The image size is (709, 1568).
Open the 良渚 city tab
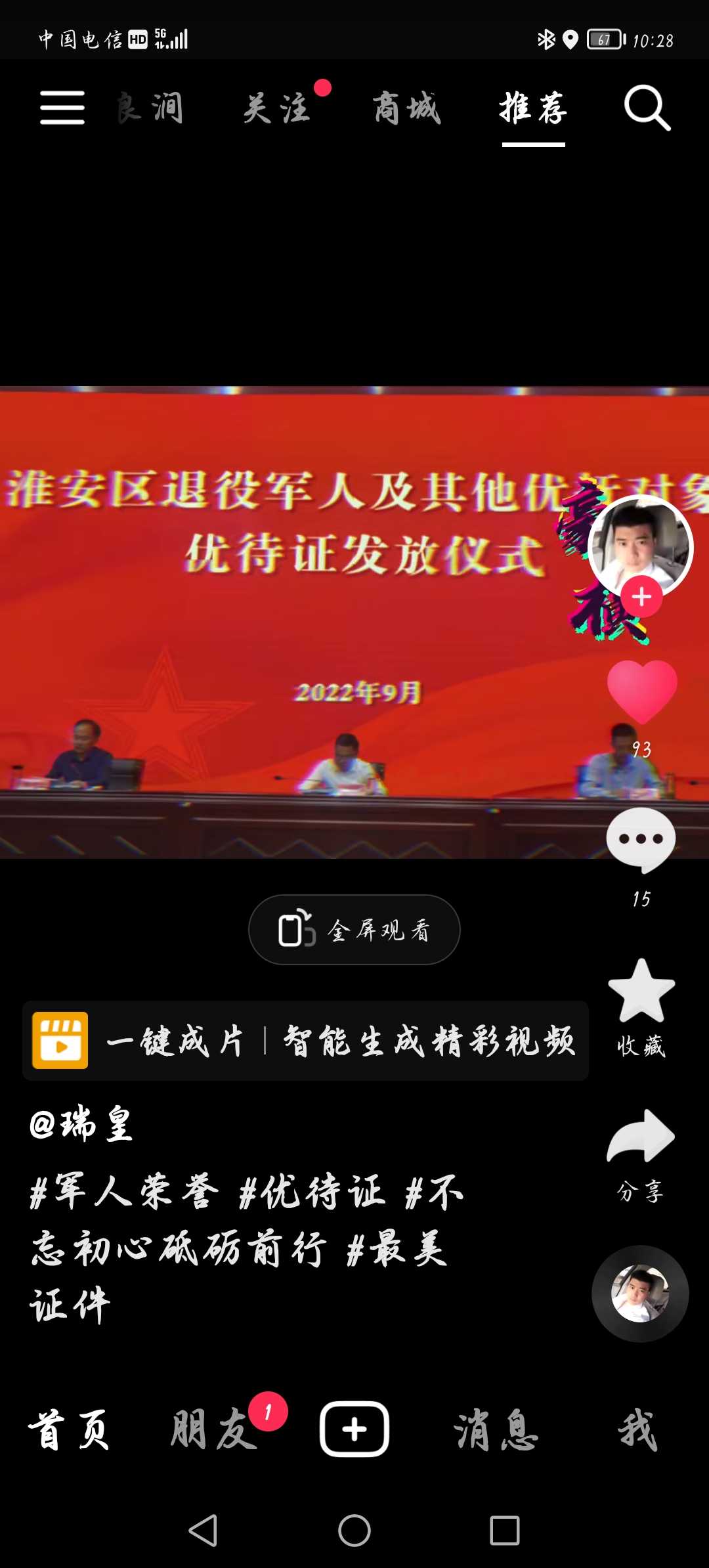coord(150,108)
